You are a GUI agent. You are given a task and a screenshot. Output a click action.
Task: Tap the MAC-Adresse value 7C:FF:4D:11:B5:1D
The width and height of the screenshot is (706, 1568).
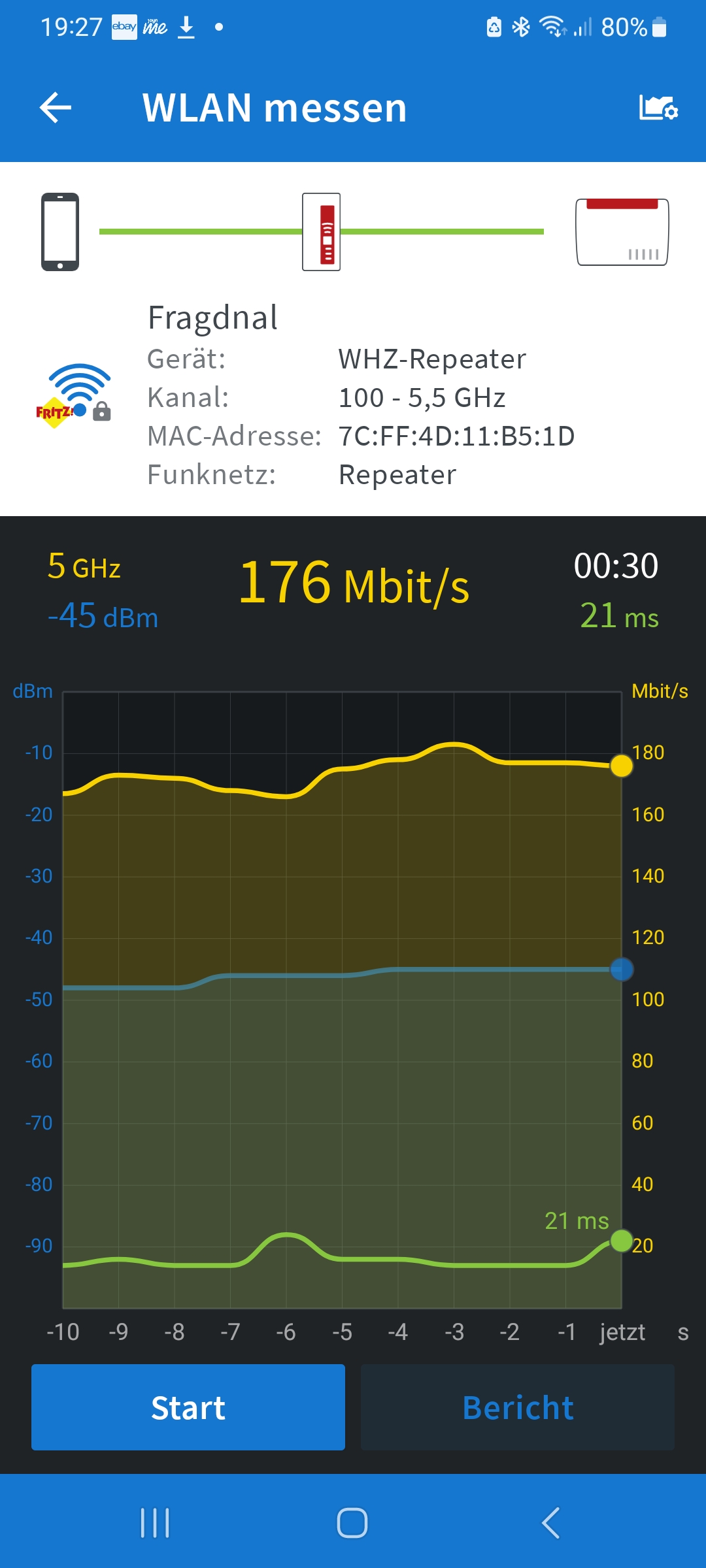click(x=456, y=436)
